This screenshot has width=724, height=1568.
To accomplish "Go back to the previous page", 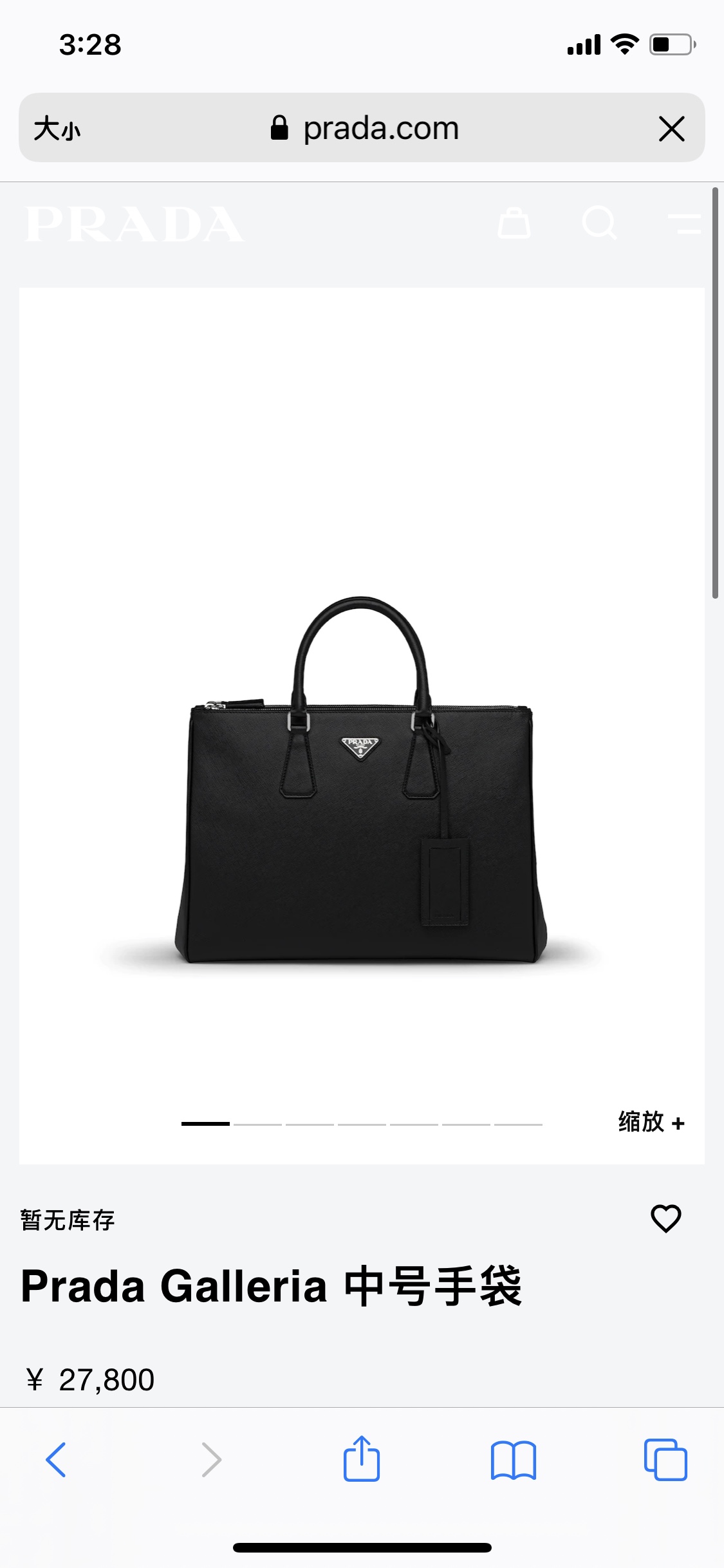I will tap(56, 1459).
